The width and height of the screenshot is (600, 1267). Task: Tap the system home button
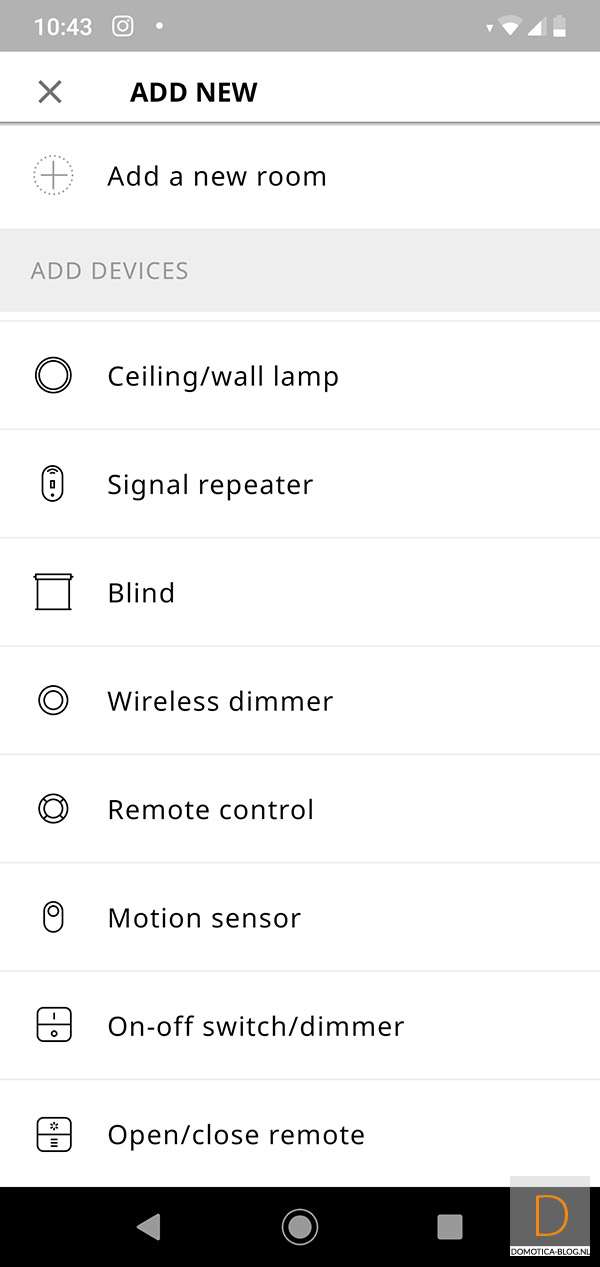tap(299, 1226)
